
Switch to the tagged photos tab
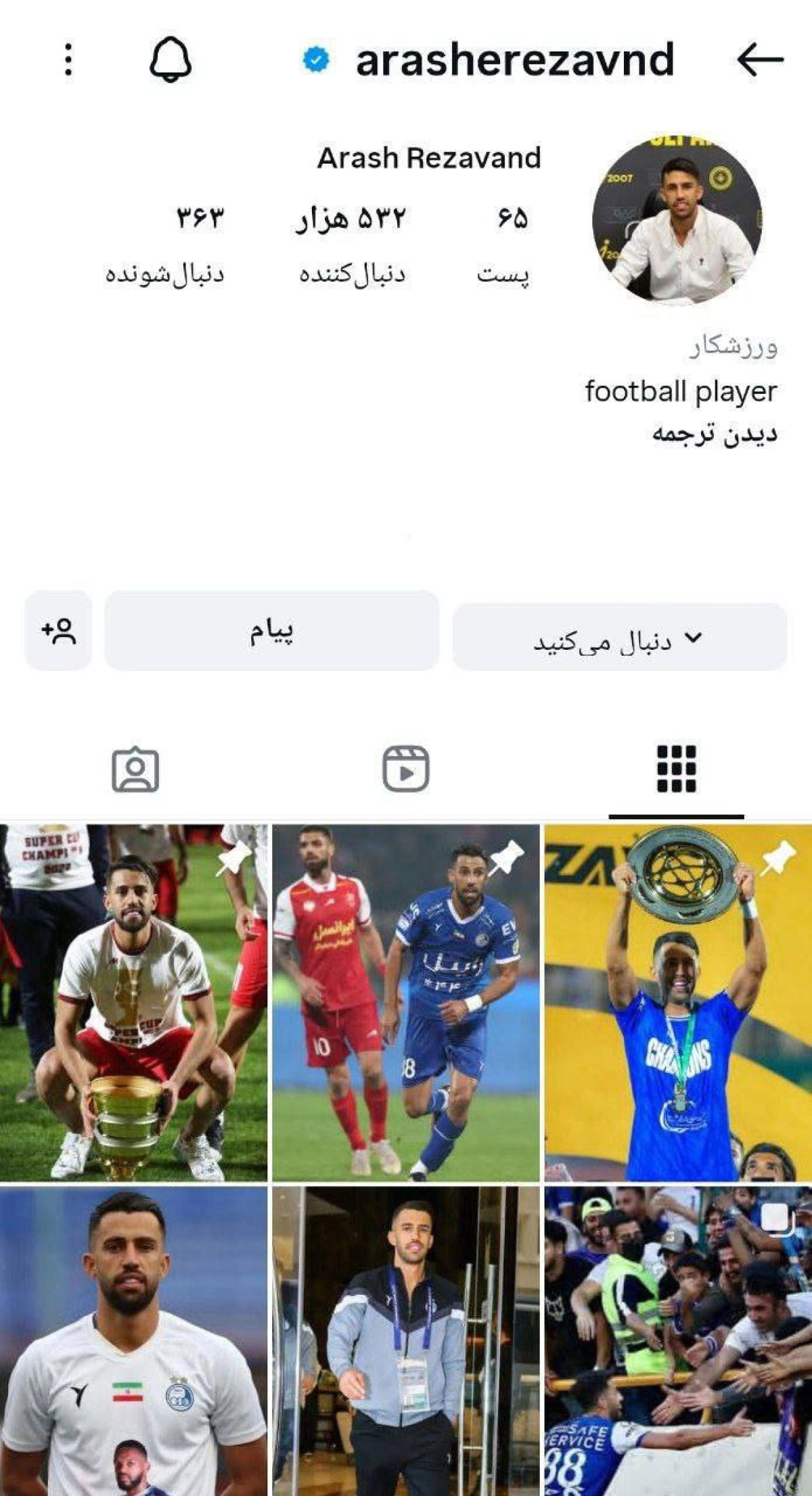[135, 769]
